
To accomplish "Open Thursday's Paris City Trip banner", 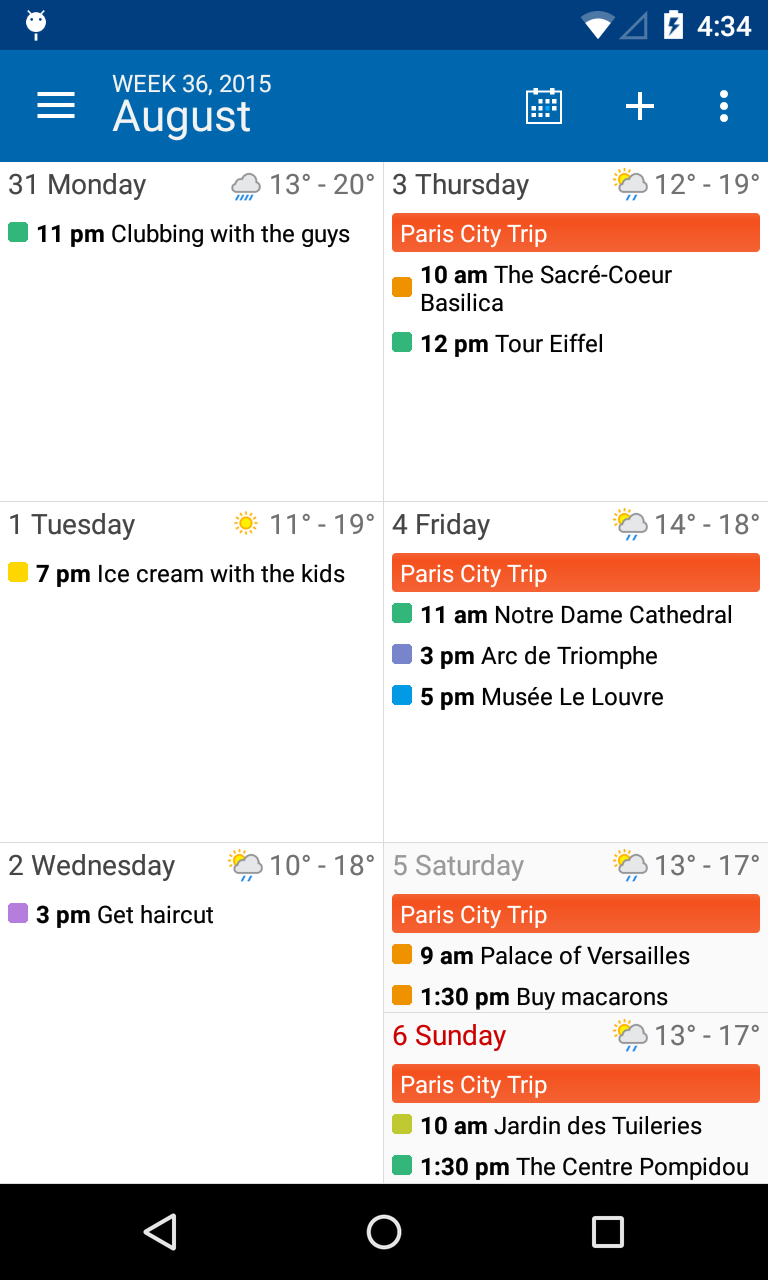I will (575, 233).
